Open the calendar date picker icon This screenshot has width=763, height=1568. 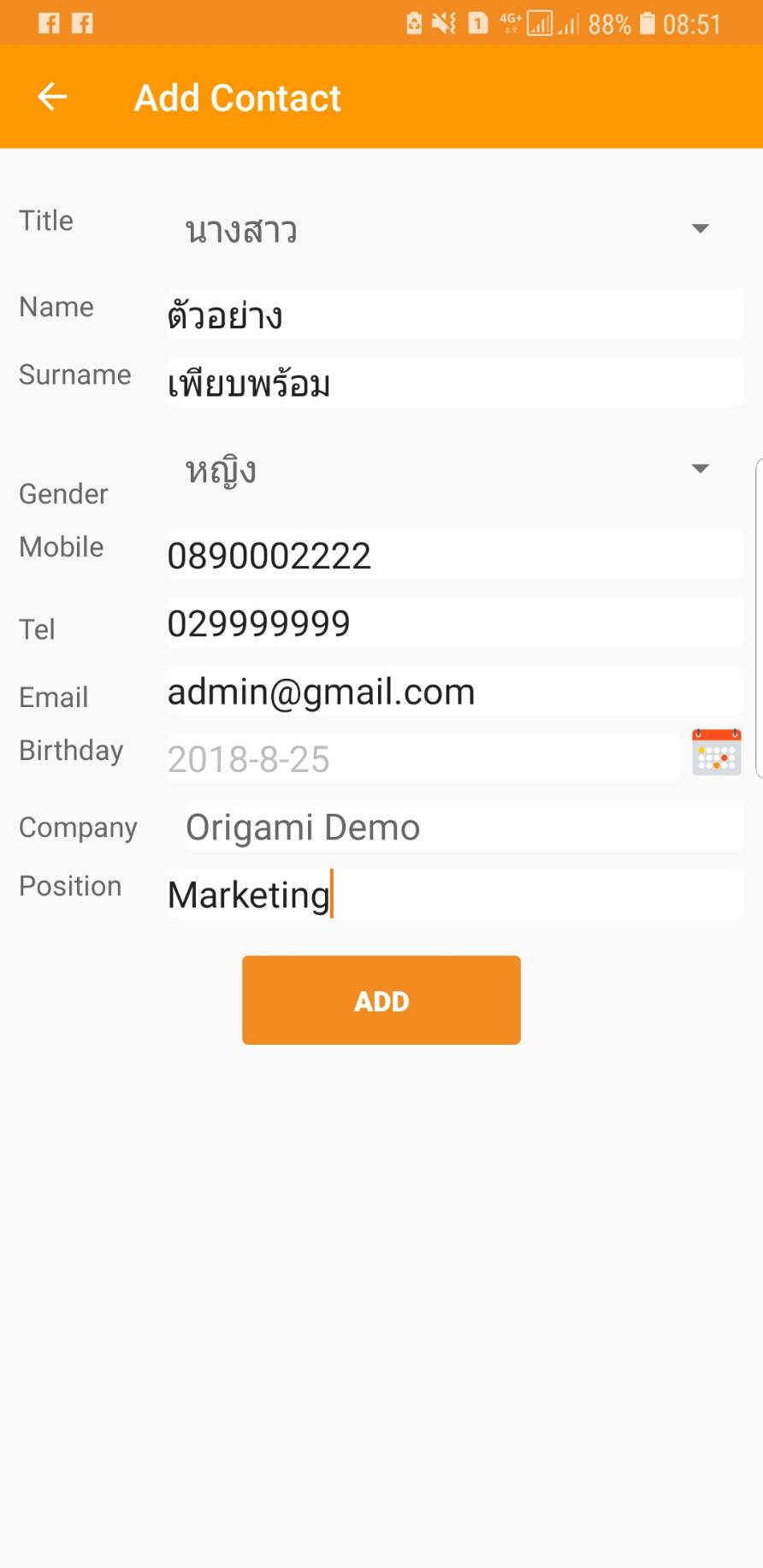[x=716, y=752]
